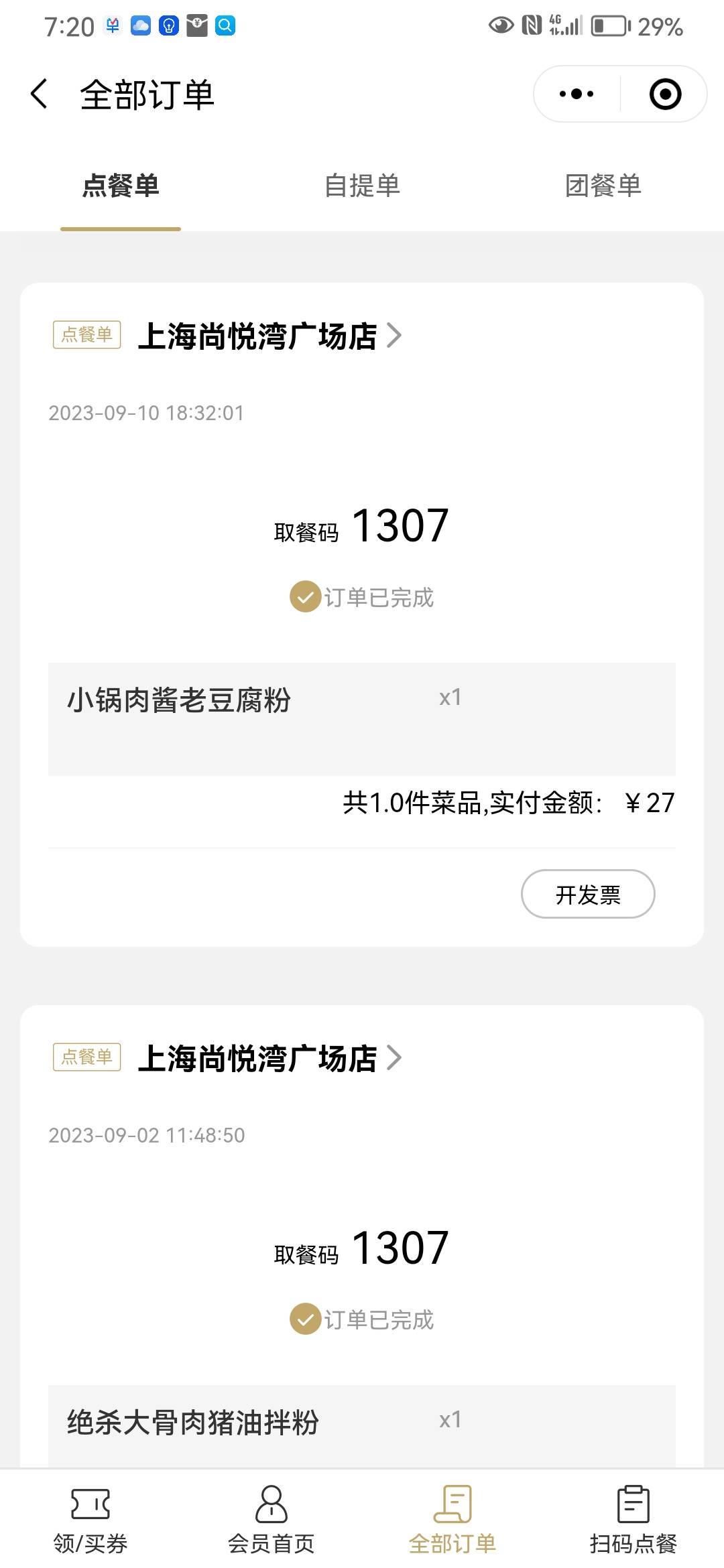
Task: Open store link on the 2023-09-02 order
Action: [269, 1058]
